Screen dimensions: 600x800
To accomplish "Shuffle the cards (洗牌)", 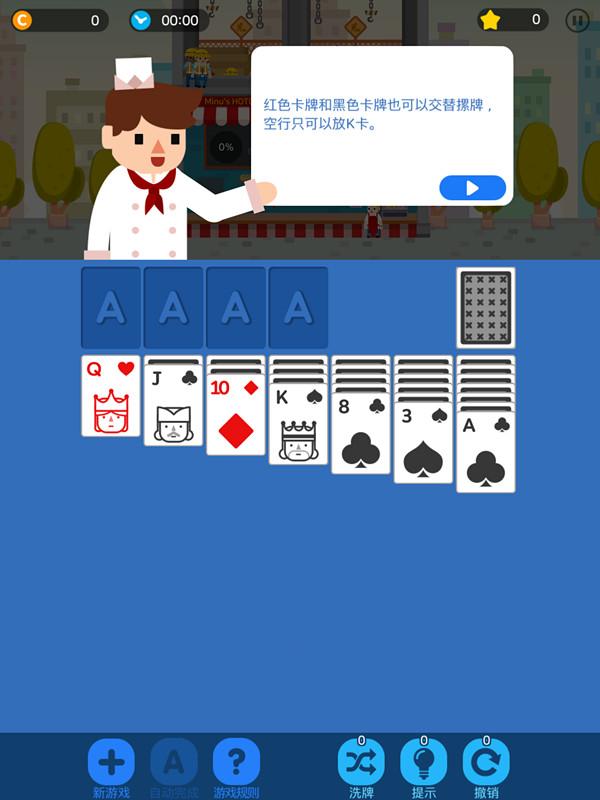I will [x=361, y=763].
